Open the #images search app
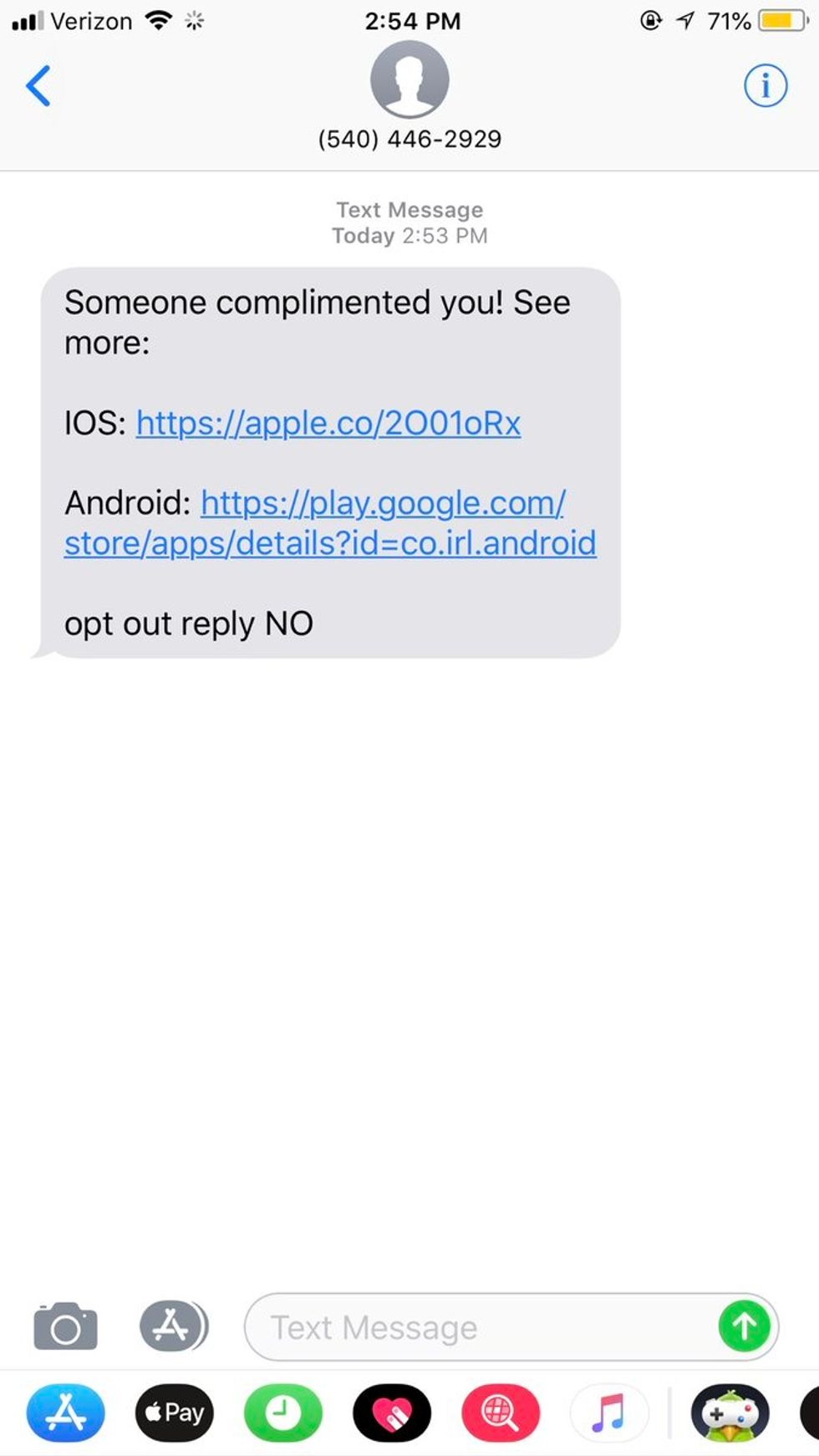Viewport: 819px width, 1456px height. (501, 1413)
